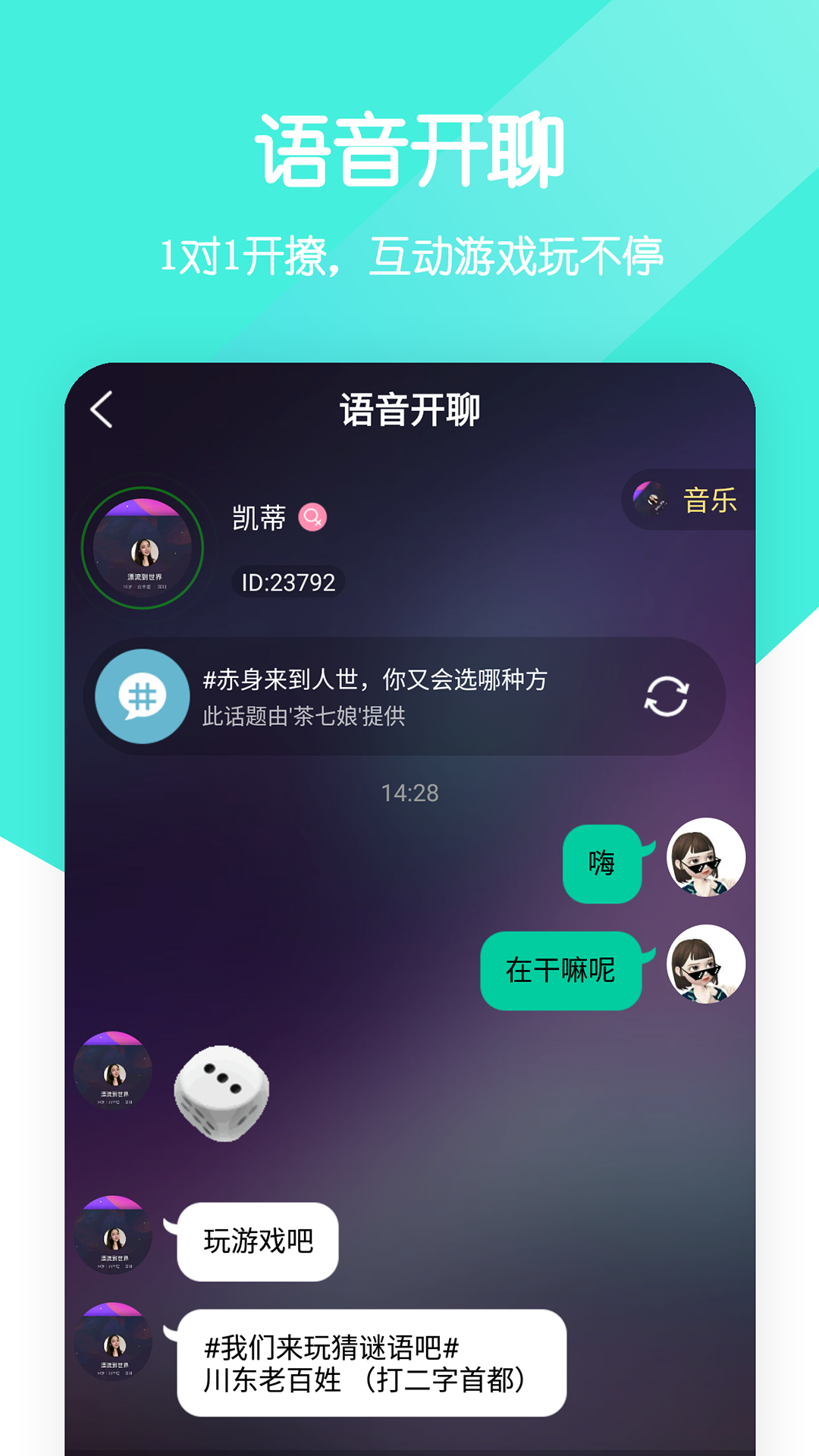819x1456 pixels.
Task: Tap the sunglasses avatar next to 嗨
Action: coord(706,857)
